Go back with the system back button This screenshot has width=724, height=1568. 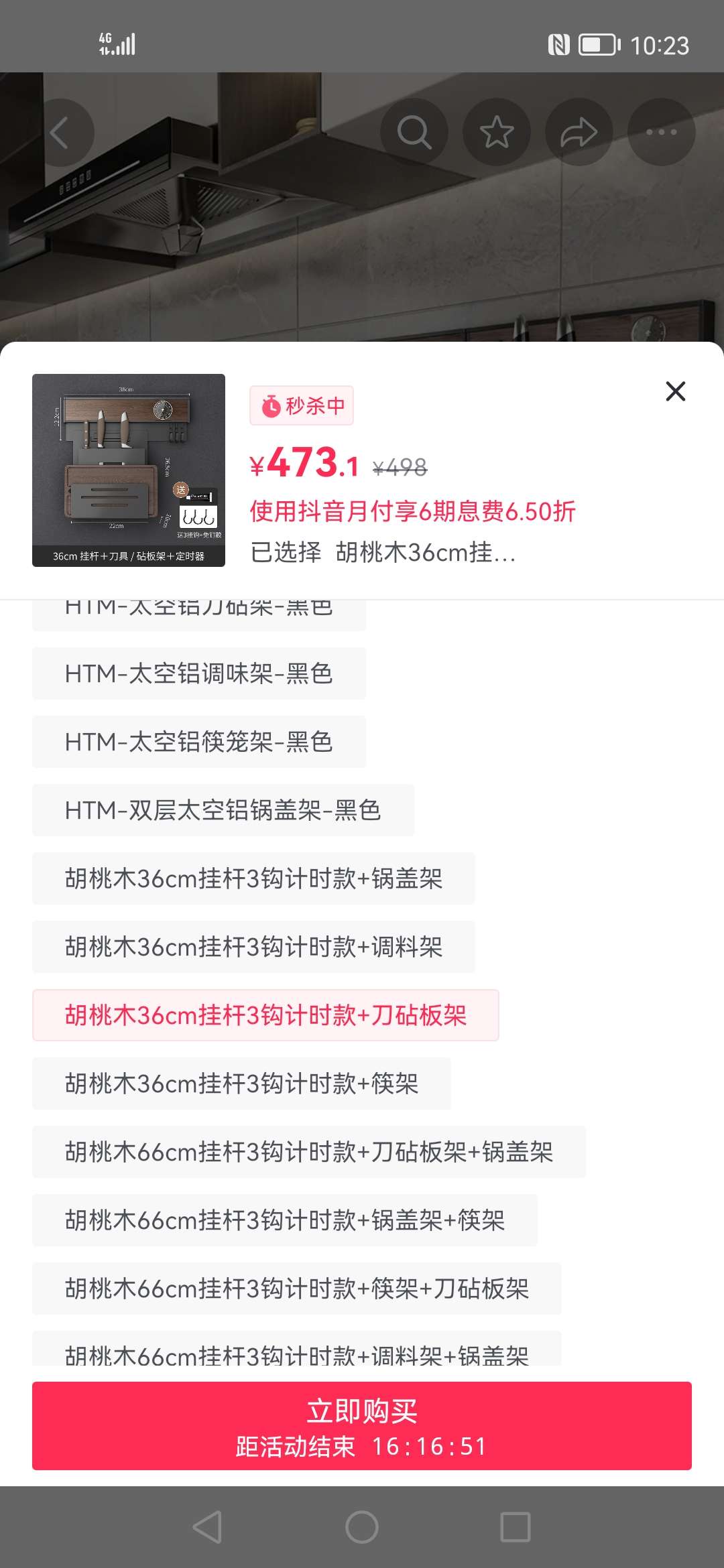[207, 1527]
